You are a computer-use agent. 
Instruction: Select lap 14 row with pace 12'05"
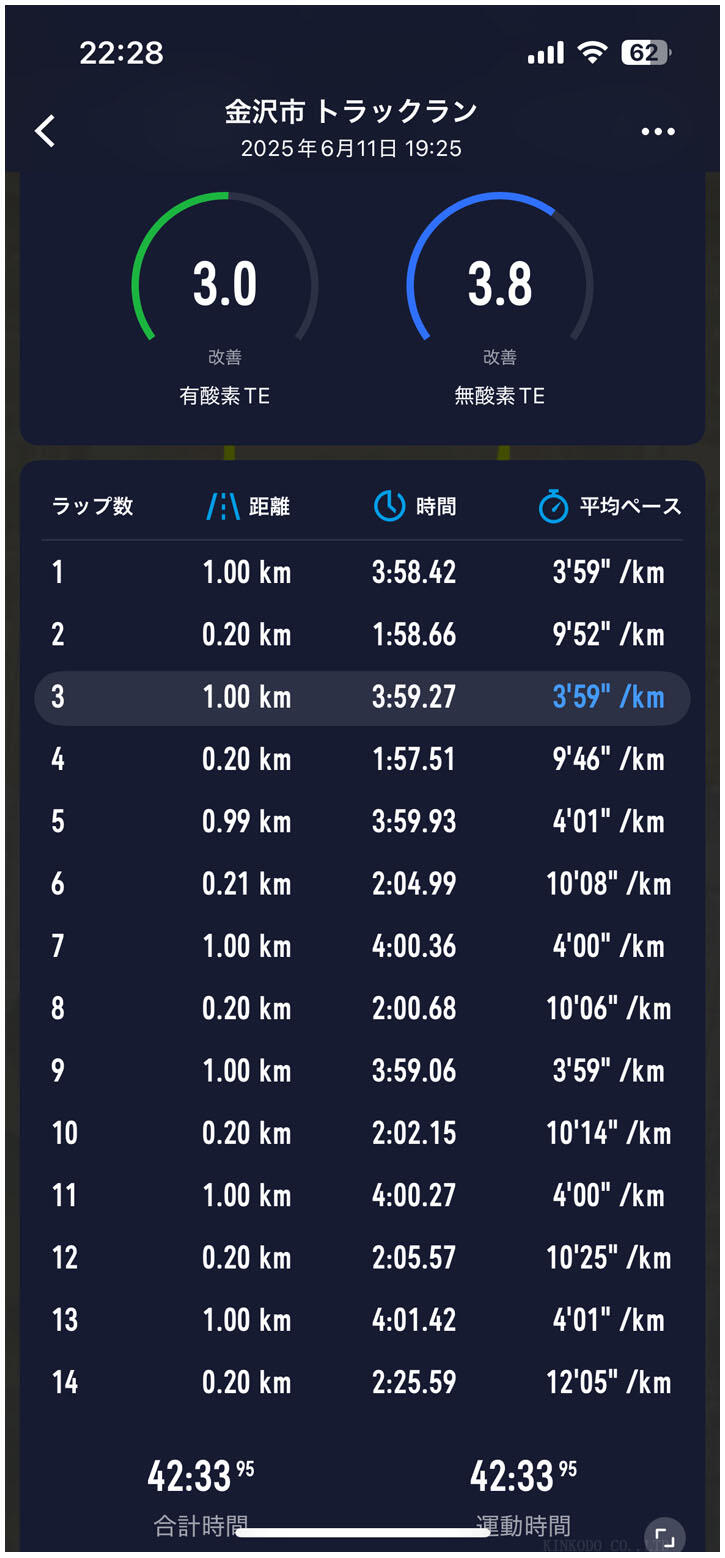(362, 1383)
